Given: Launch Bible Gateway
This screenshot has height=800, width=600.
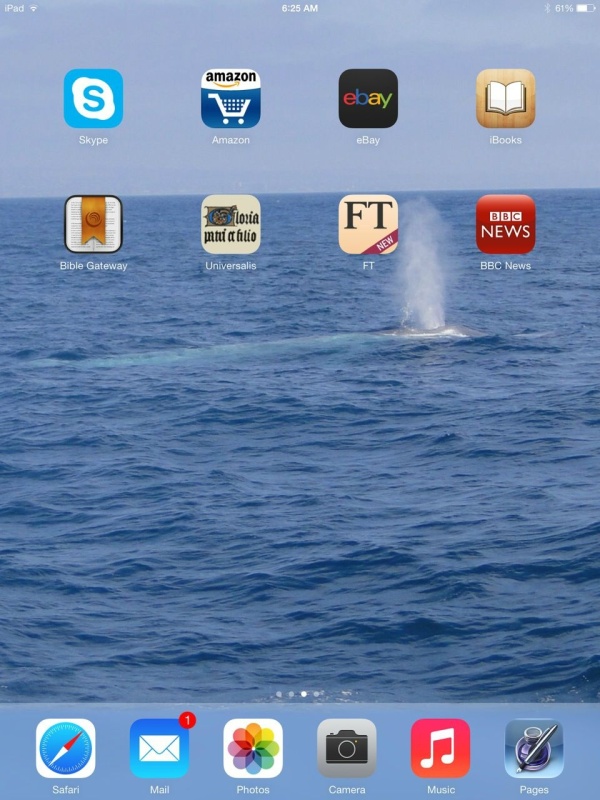Looking at the screenshot, I should [93, 224].
